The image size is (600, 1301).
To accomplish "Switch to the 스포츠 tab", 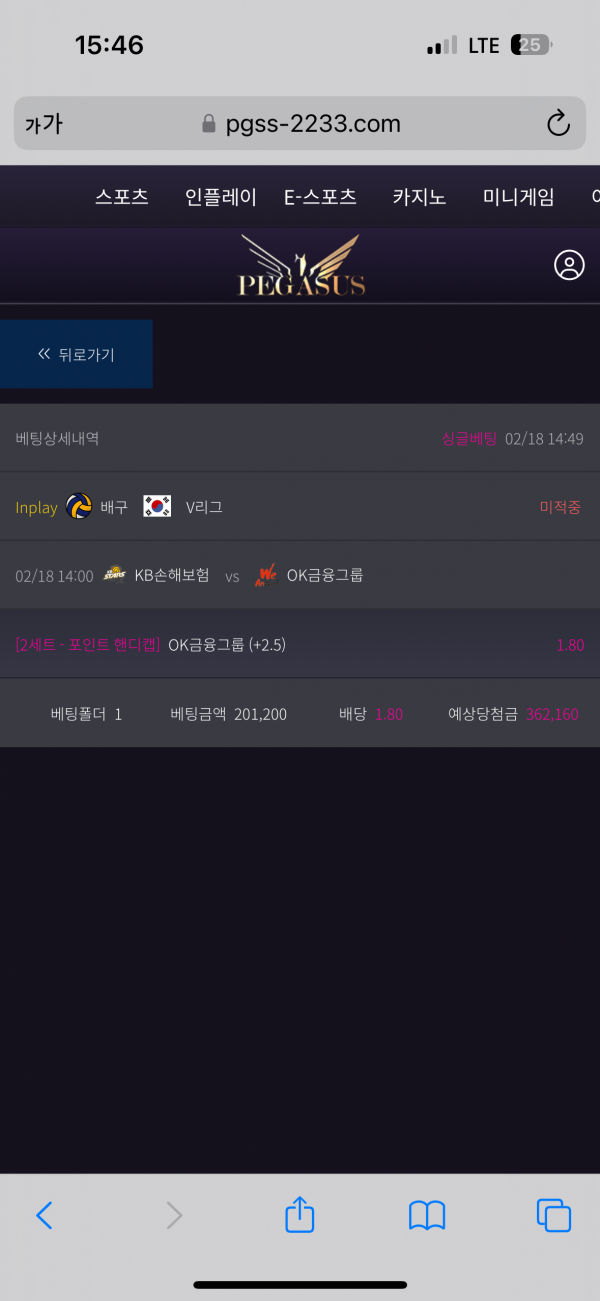I will point(122,197).
